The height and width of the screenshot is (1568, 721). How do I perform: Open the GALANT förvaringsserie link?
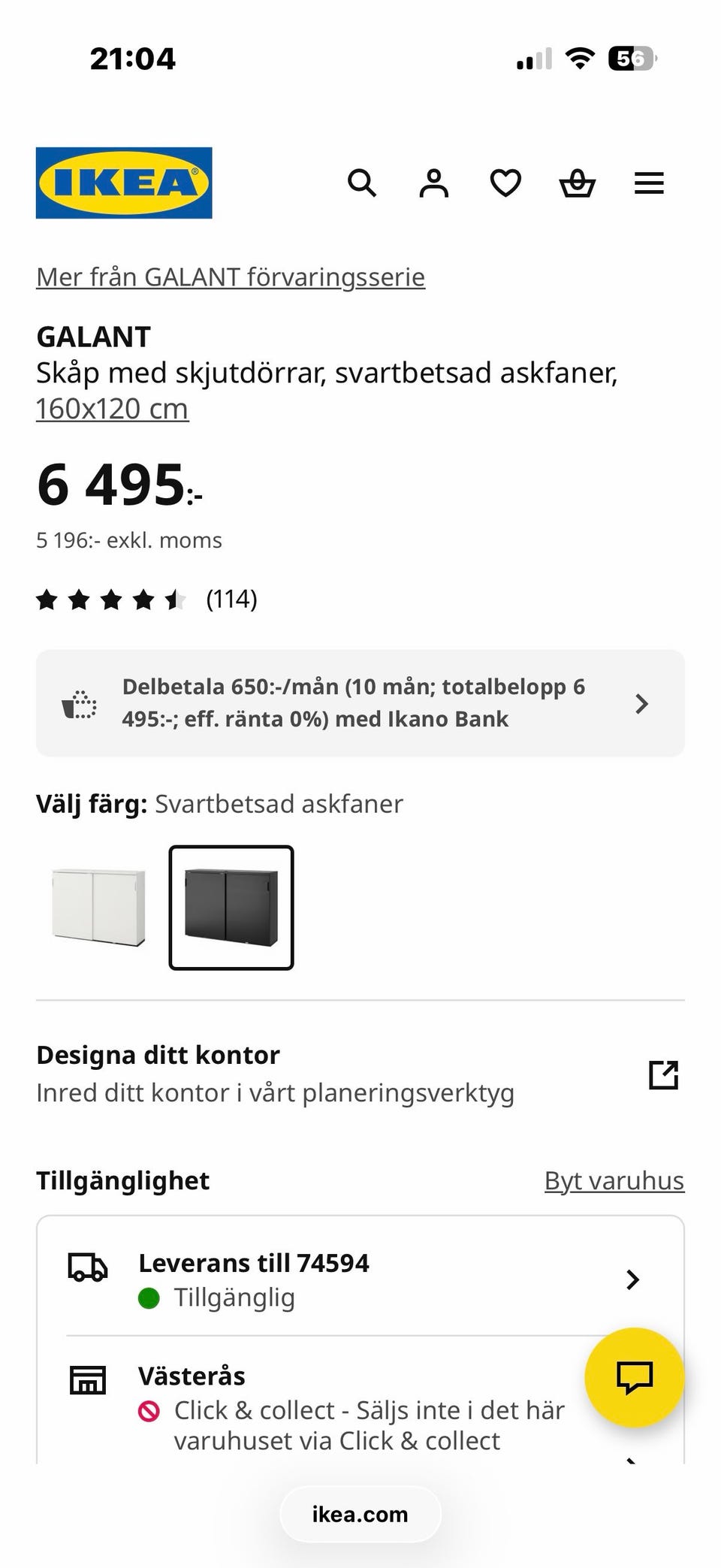230,276
